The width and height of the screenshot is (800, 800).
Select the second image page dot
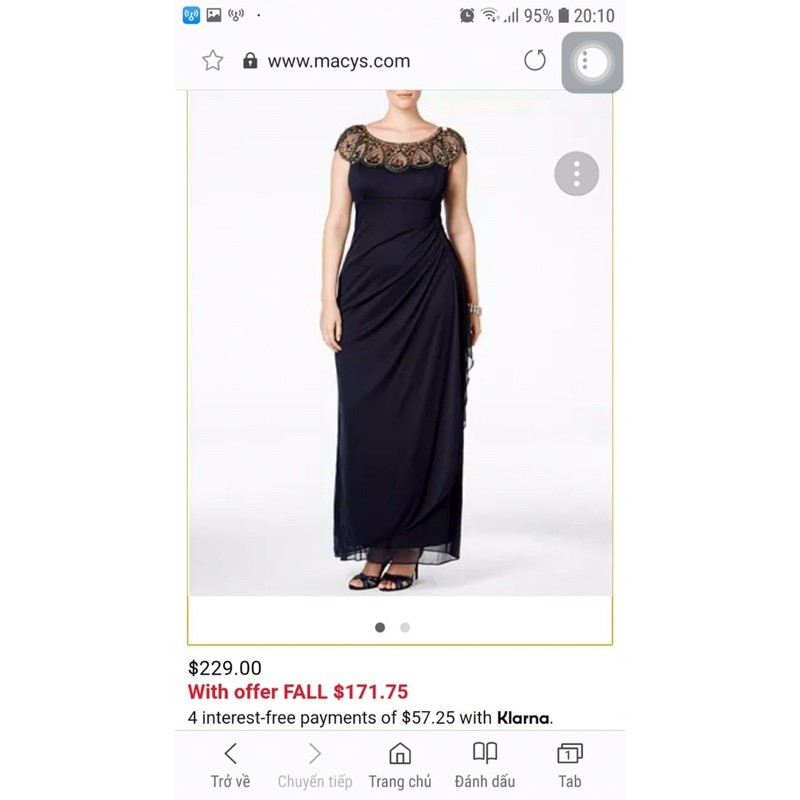click(x=405, y=628)
